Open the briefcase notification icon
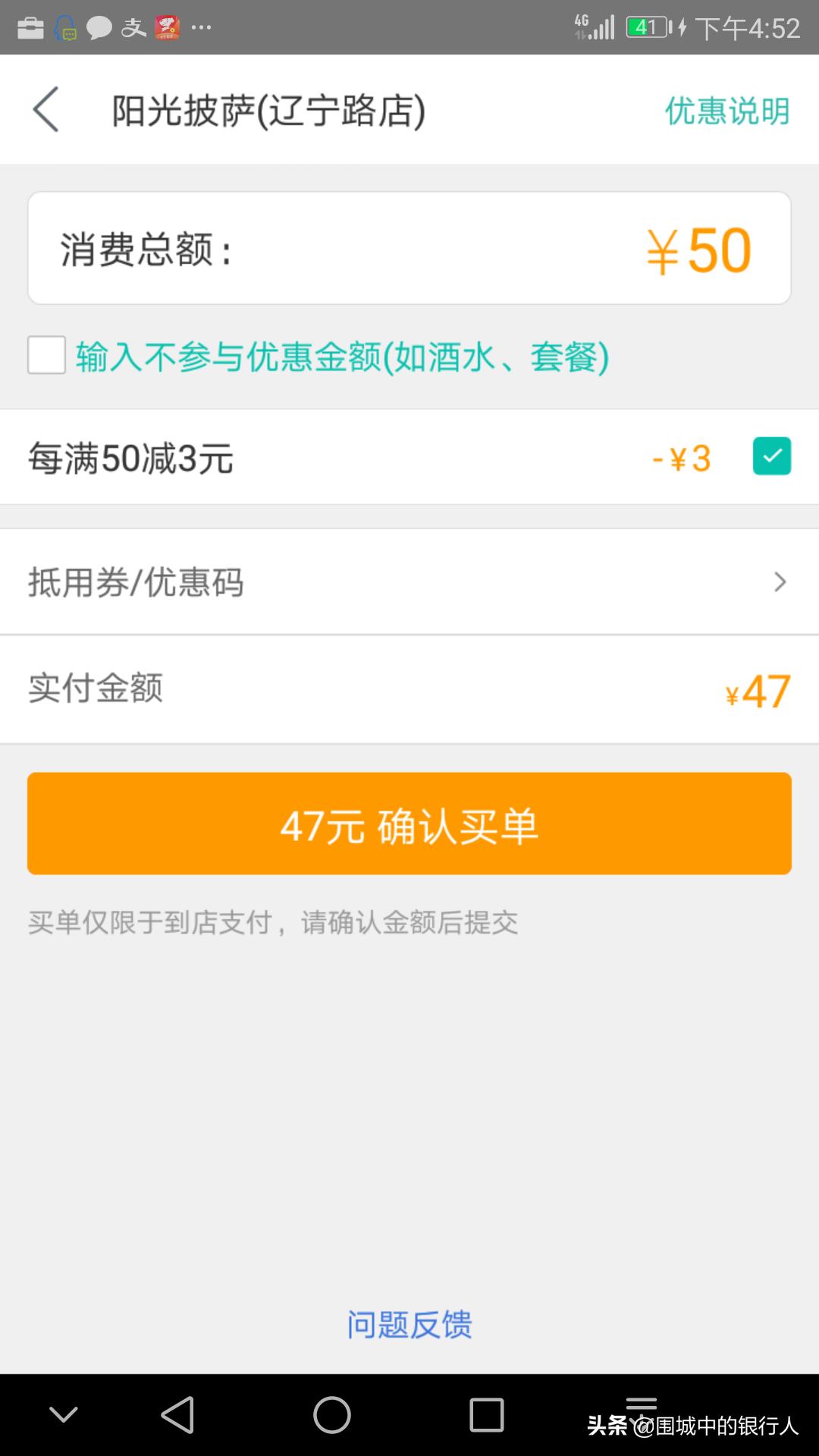Viewport: 819px width, 1456px height. (x=32, y=25)
